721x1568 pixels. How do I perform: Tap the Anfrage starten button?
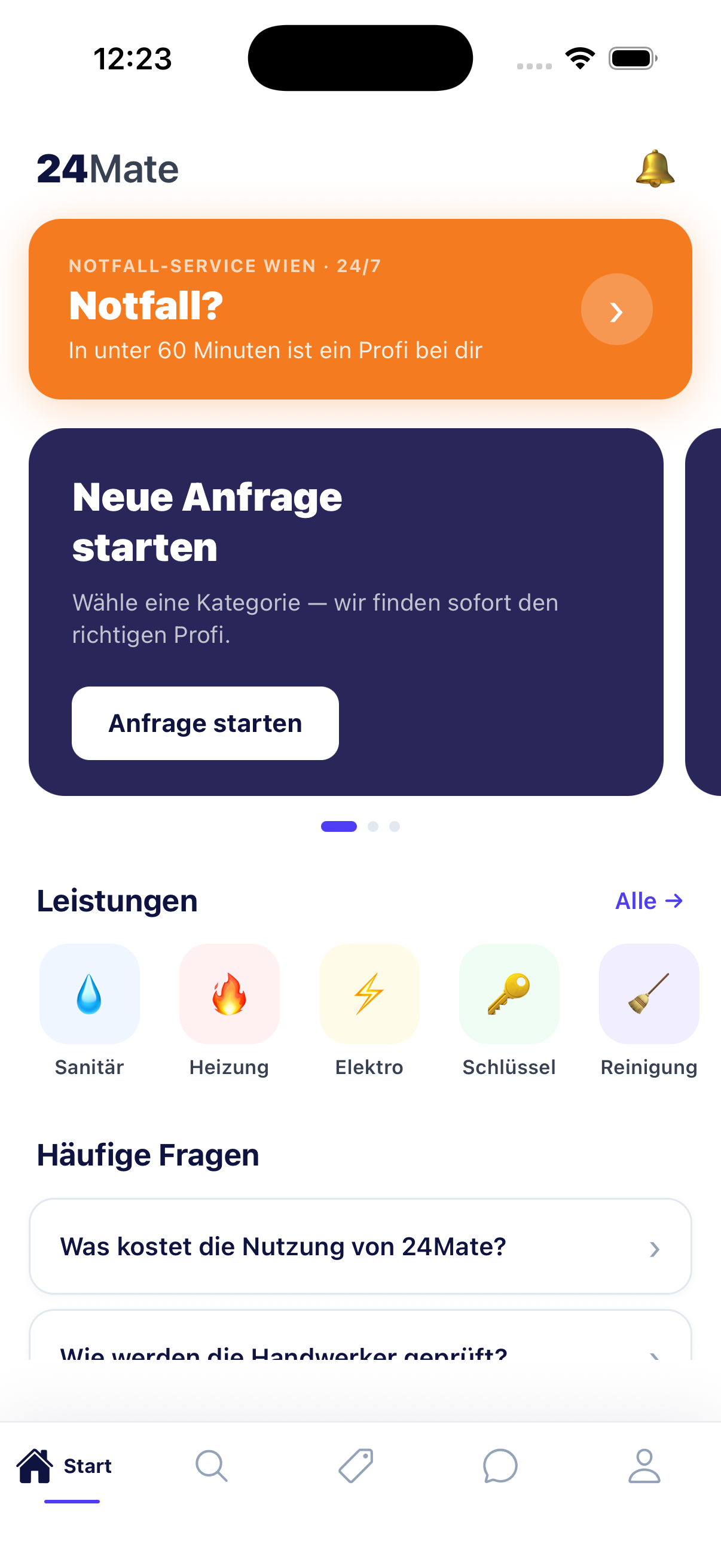pos(205,722)
